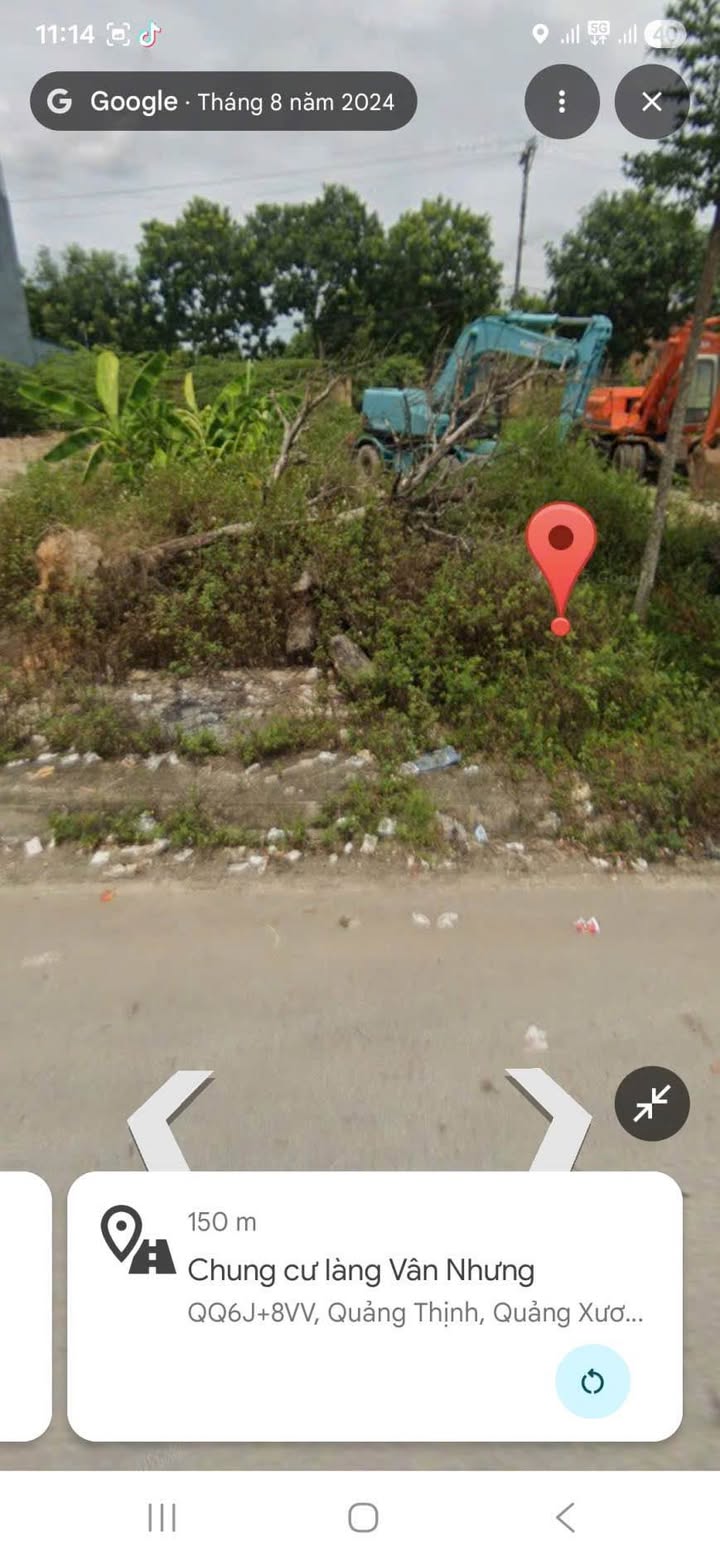Go back using the system back button
Viewport: 720px width, 1561px height.
(x=565, y=1517)
